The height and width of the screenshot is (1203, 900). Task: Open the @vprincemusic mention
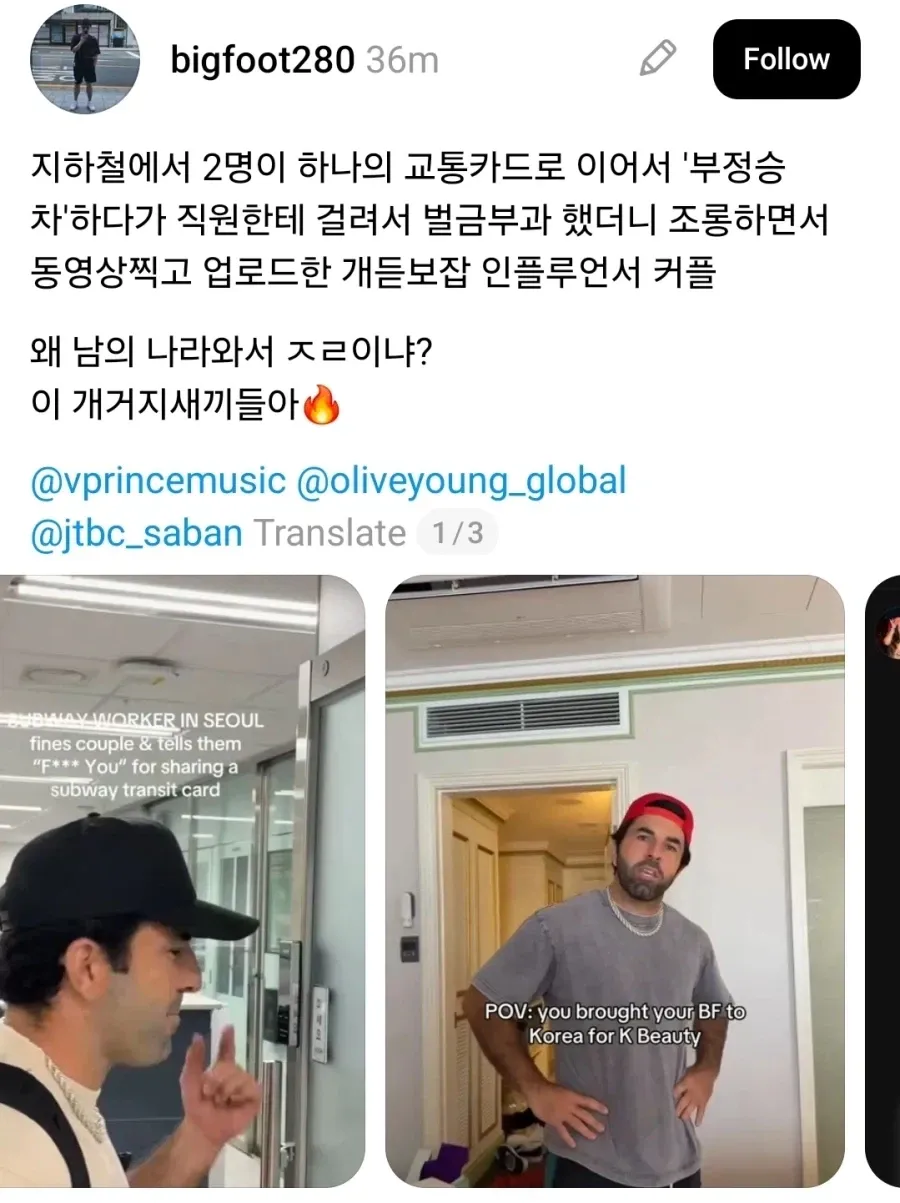tap(158, 481)
